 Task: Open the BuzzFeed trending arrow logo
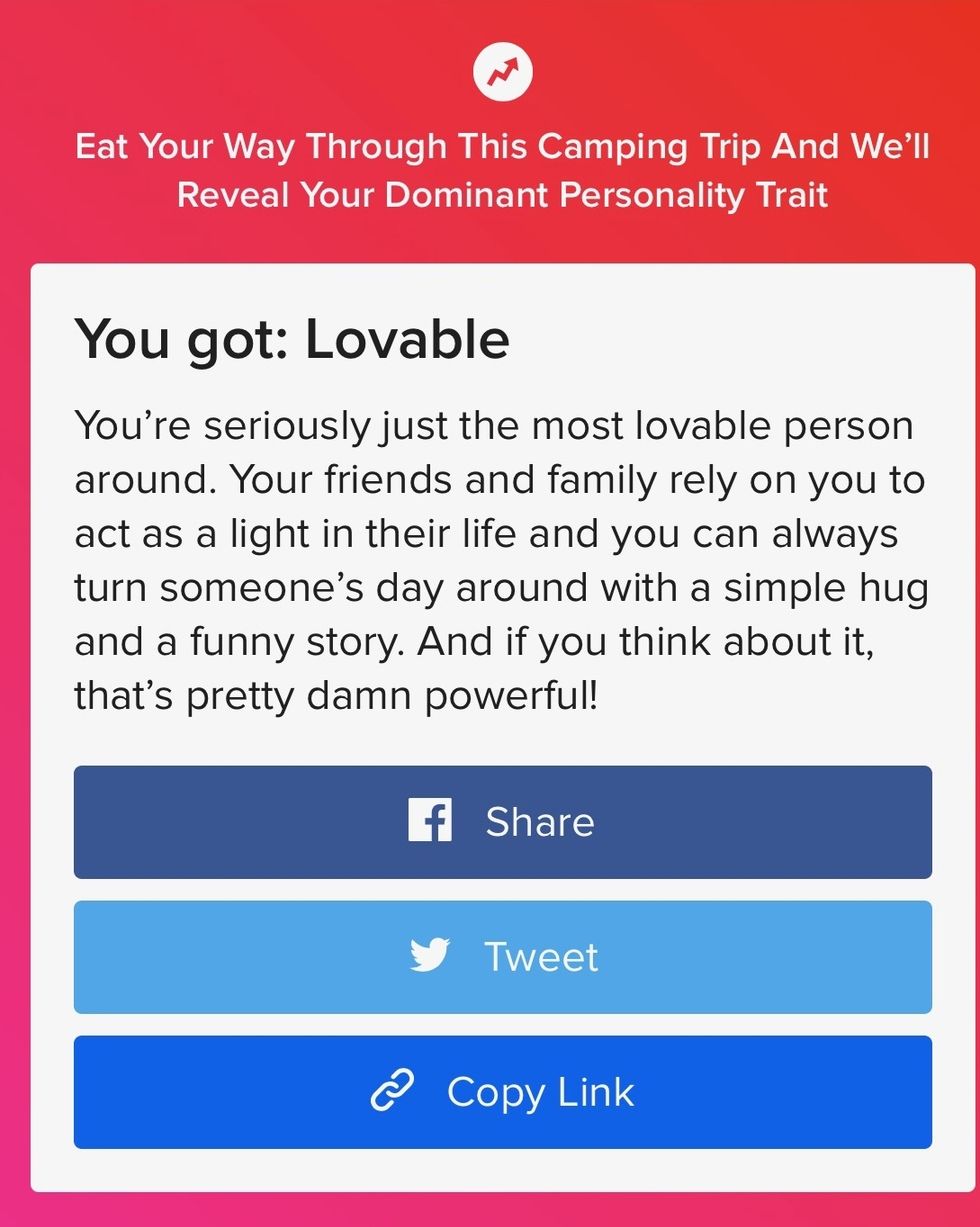pos(502,73)
